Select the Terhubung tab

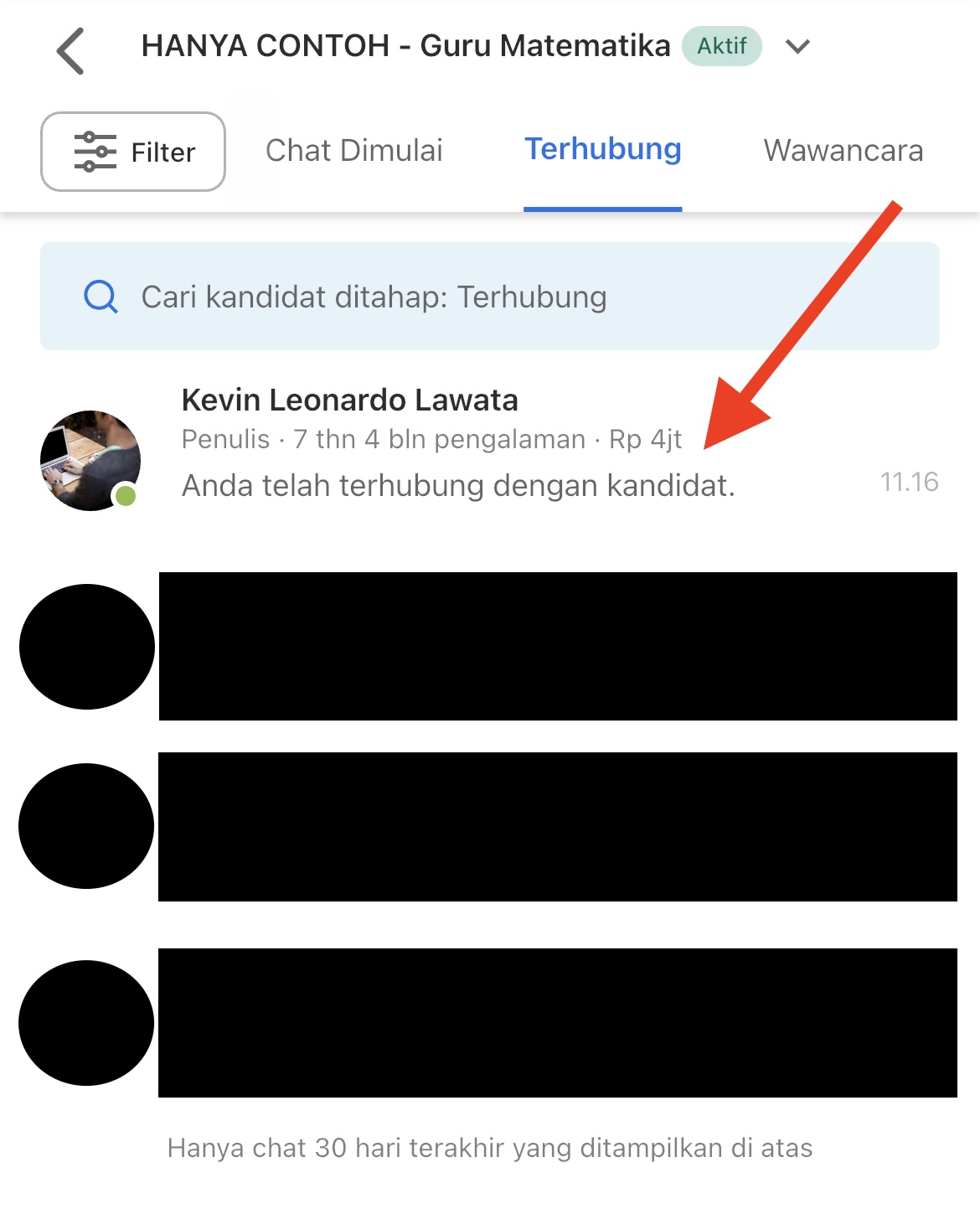click(602, 150)
